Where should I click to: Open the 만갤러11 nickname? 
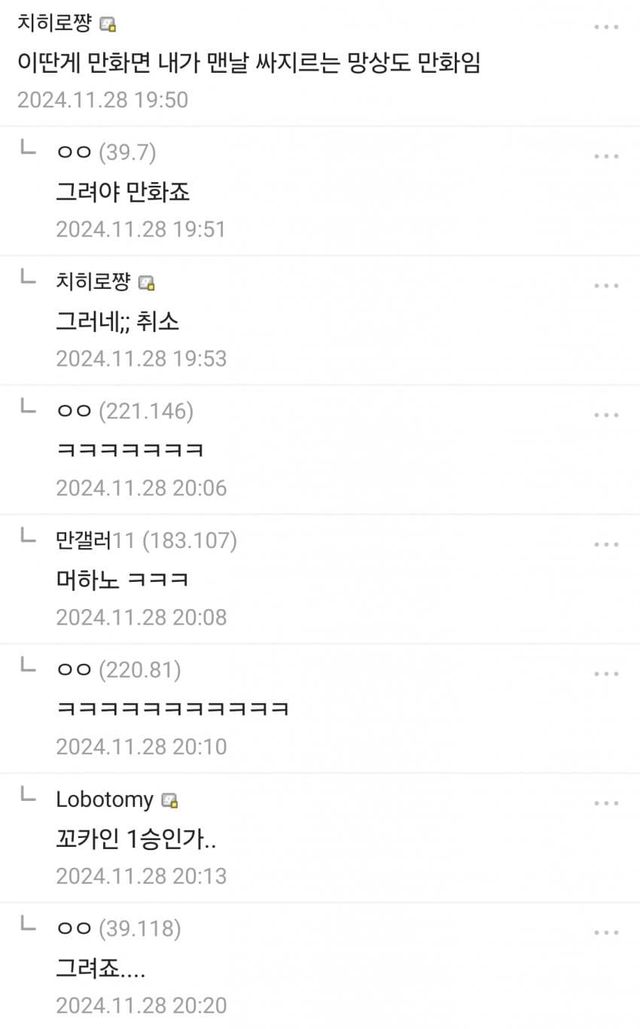95,541
